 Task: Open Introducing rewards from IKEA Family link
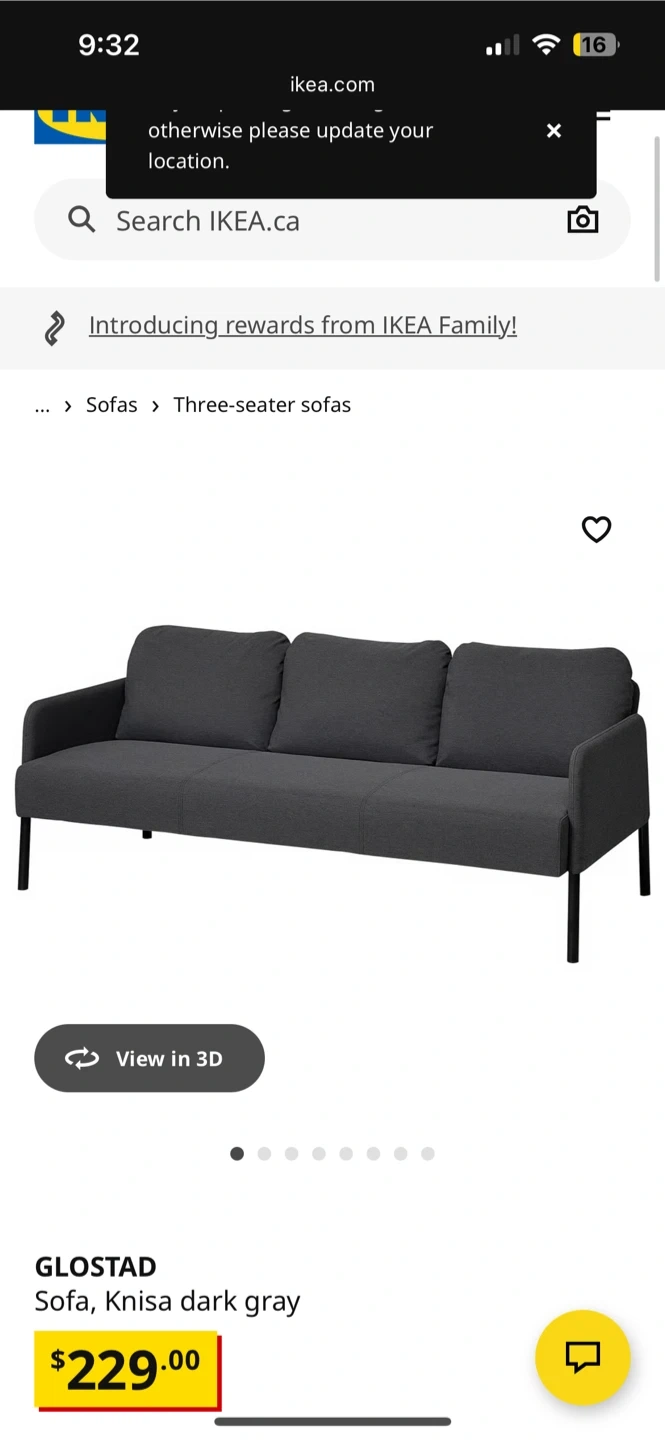point(302,326)
